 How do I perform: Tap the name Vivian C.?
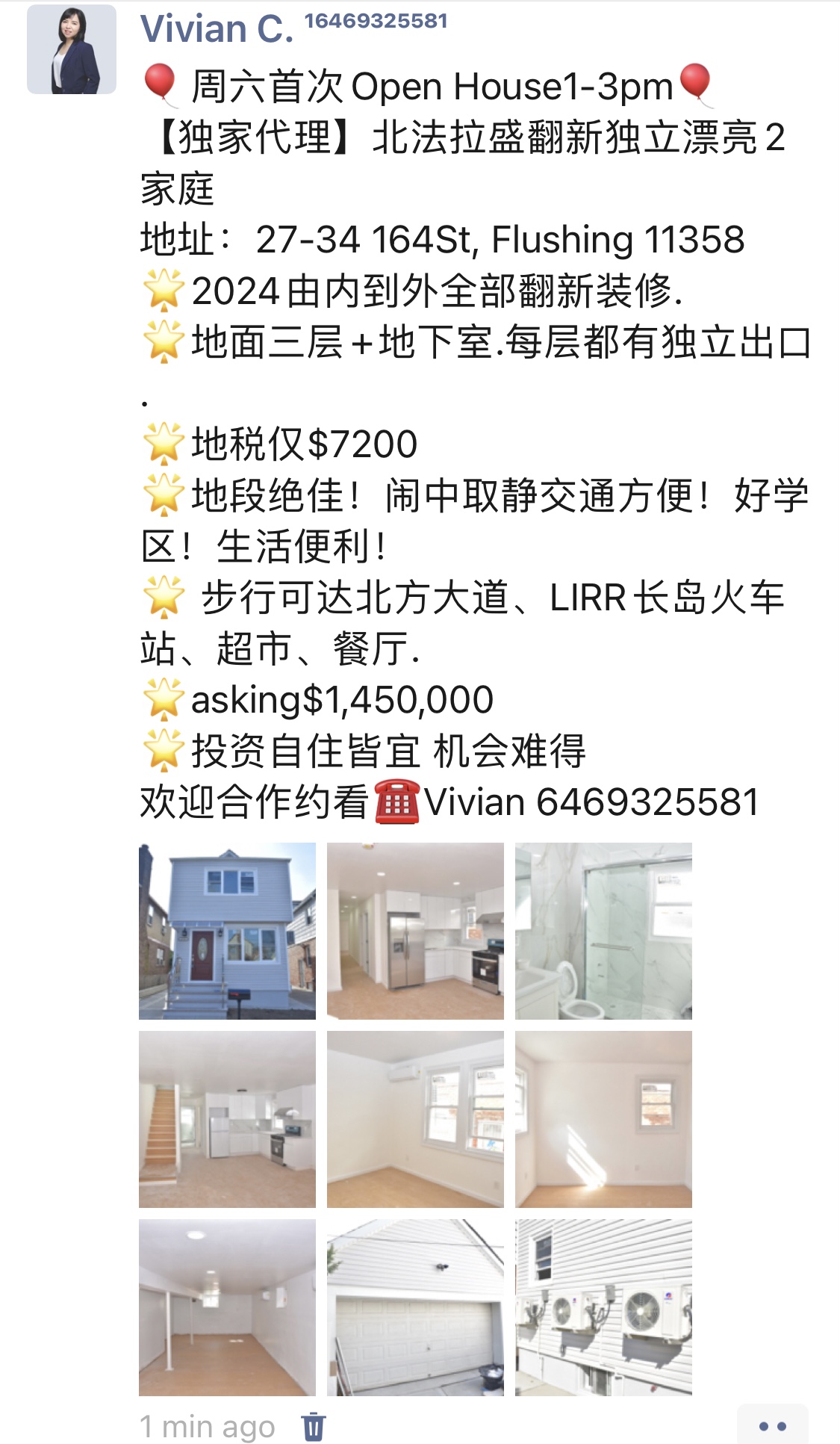(217, 30)
